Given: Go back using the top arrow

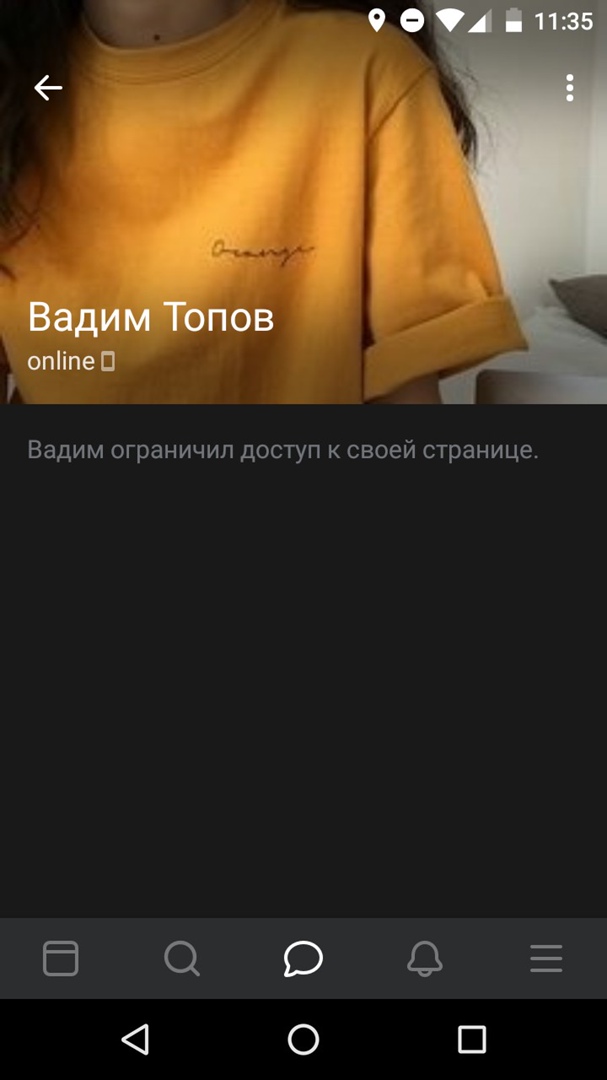Looking at the screenshot, I should pyautogui.click(x=48, y=88).
